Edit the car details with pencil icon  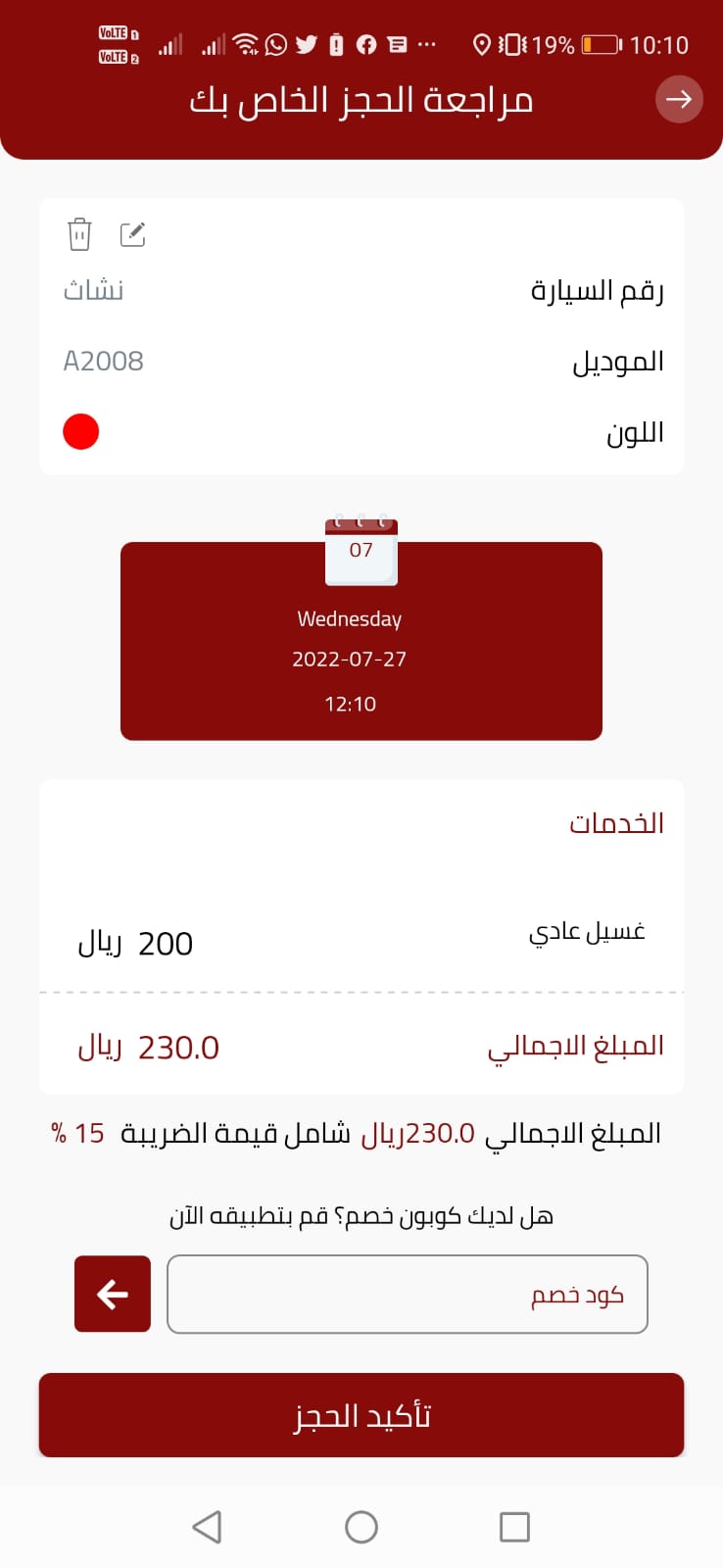[132, 234]
